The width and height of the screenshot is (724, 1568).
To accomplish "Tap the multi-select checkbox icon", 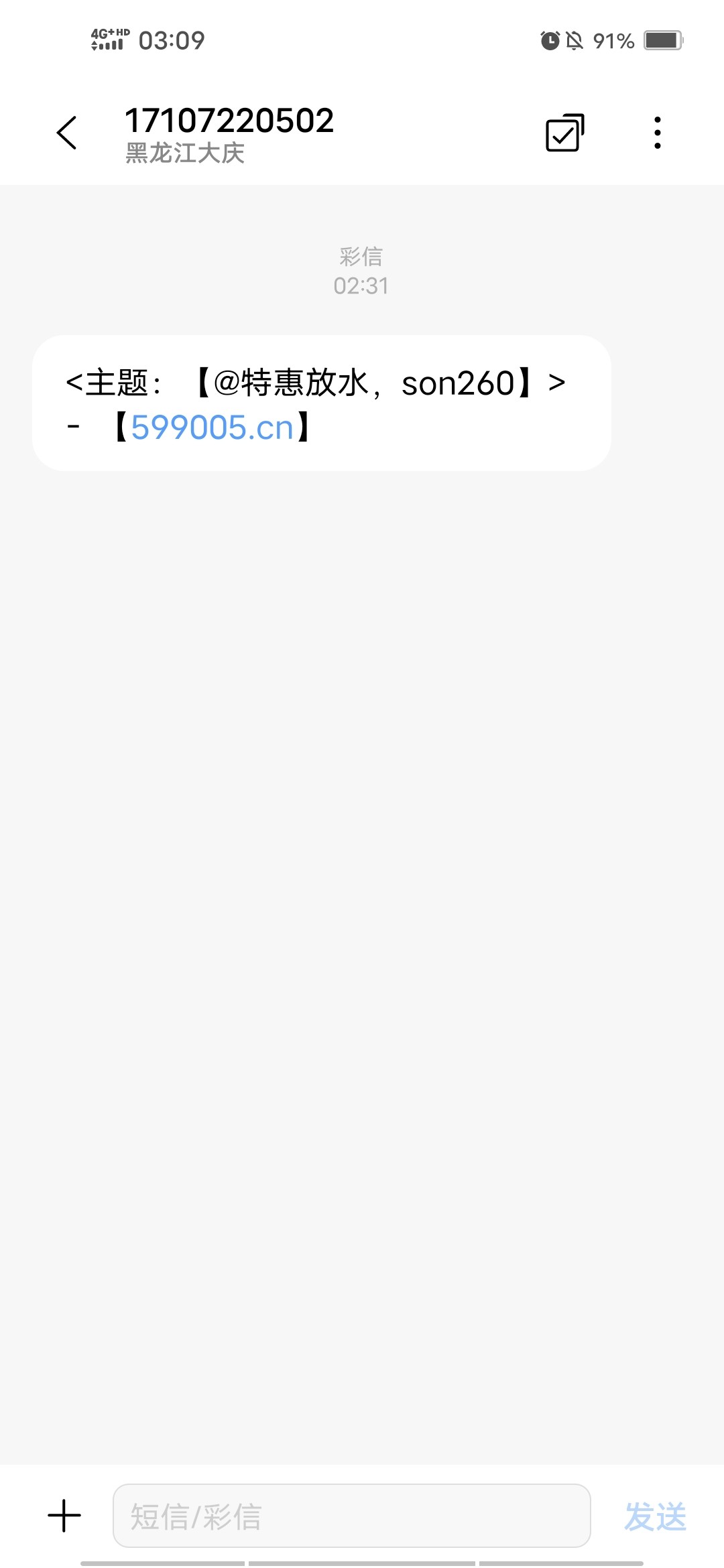I will click(x=565, y=133).
